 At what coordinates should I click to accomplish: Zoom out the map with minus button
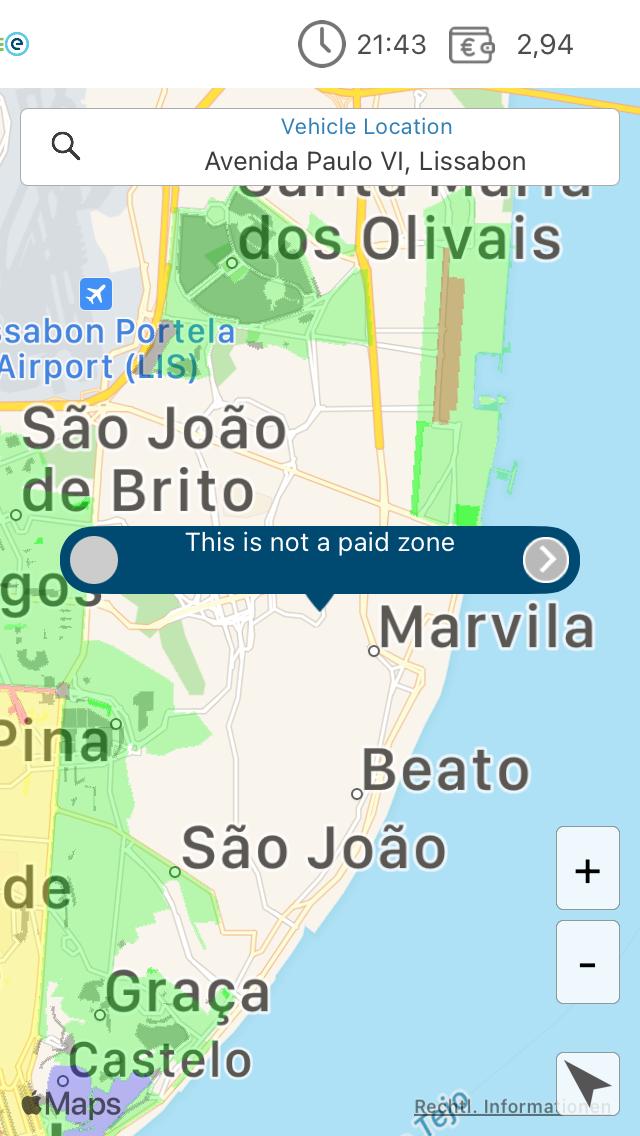588,963
